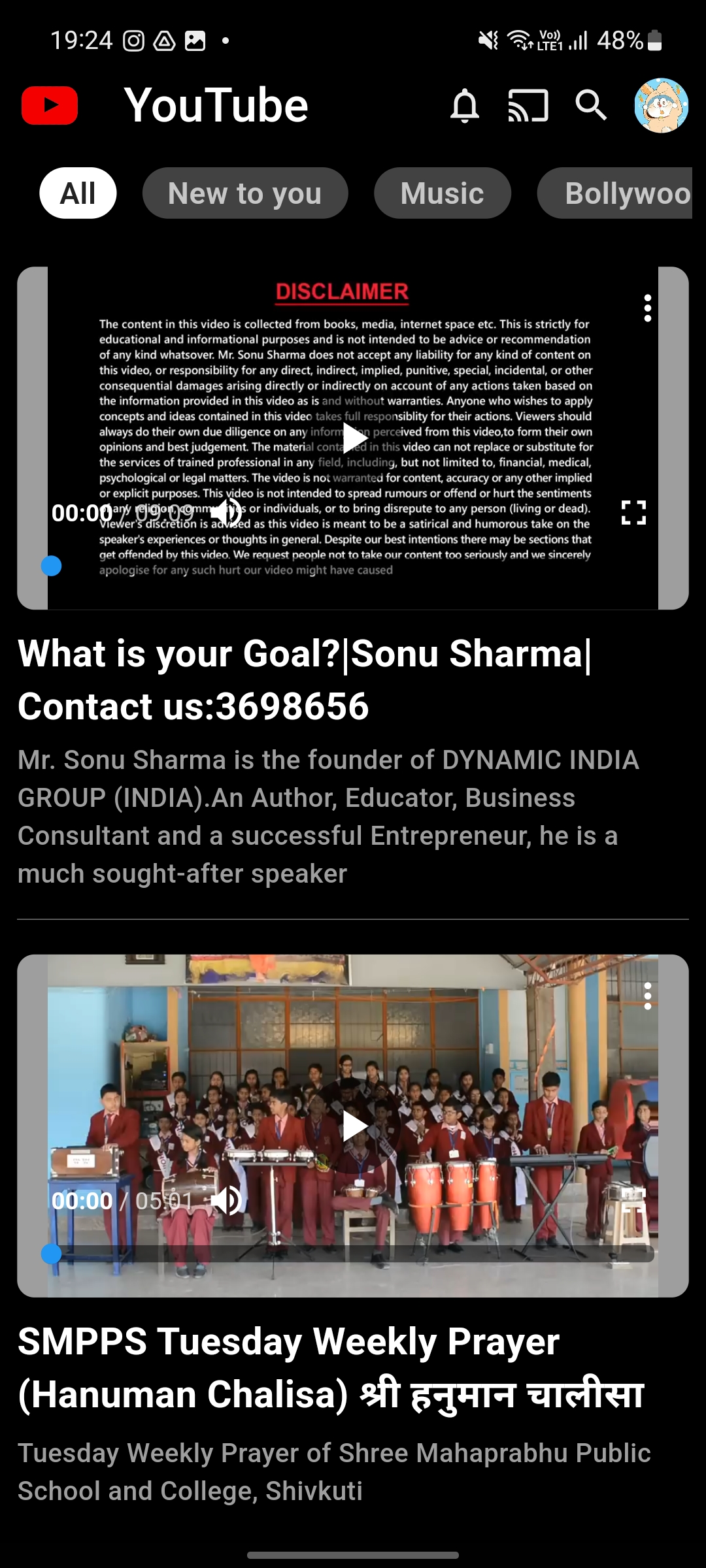Viewport: 706px width, 1568px height.
Task: Tap the seek handle on Sonu Sharma video
Action: click(52, 566)
